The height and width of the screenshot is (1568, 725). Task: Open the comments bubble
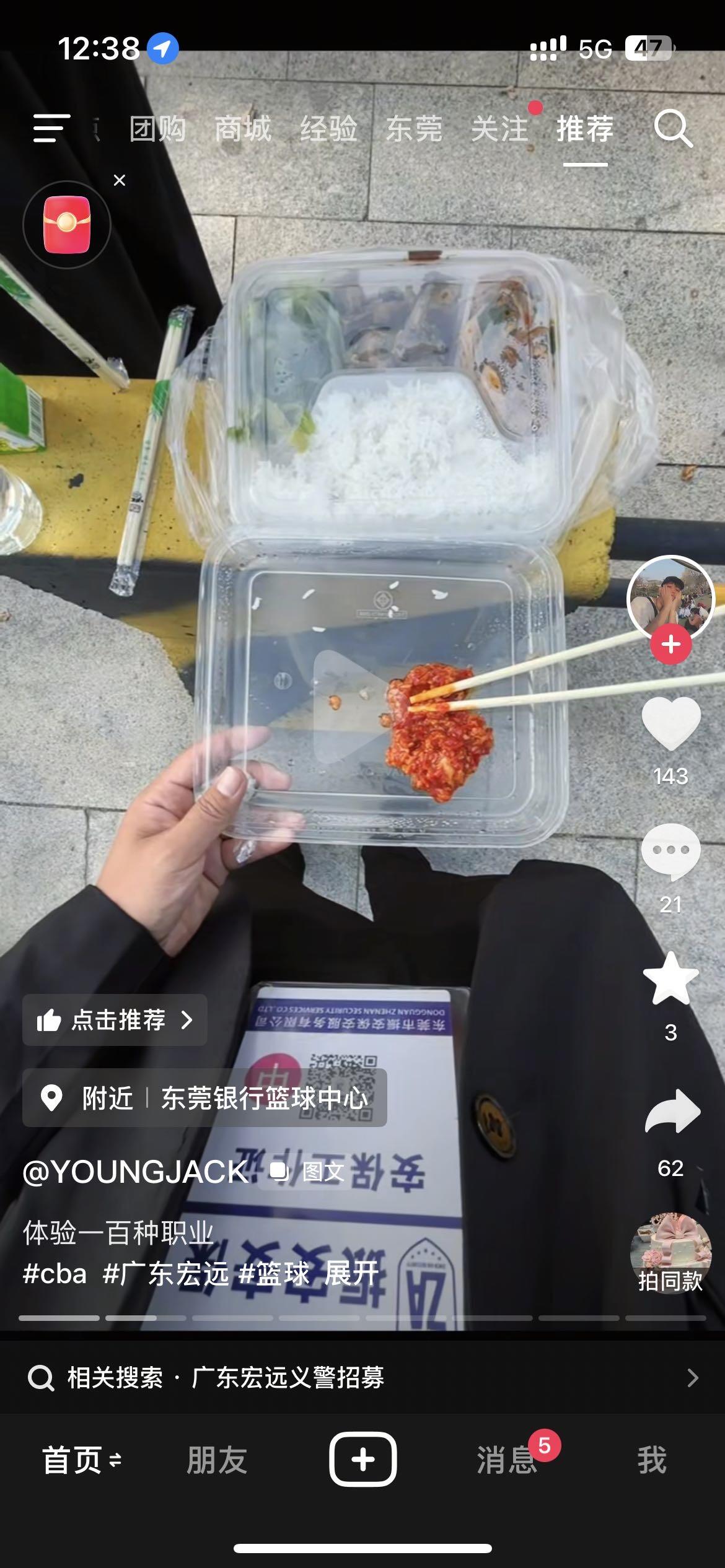[x=670, y=852]
